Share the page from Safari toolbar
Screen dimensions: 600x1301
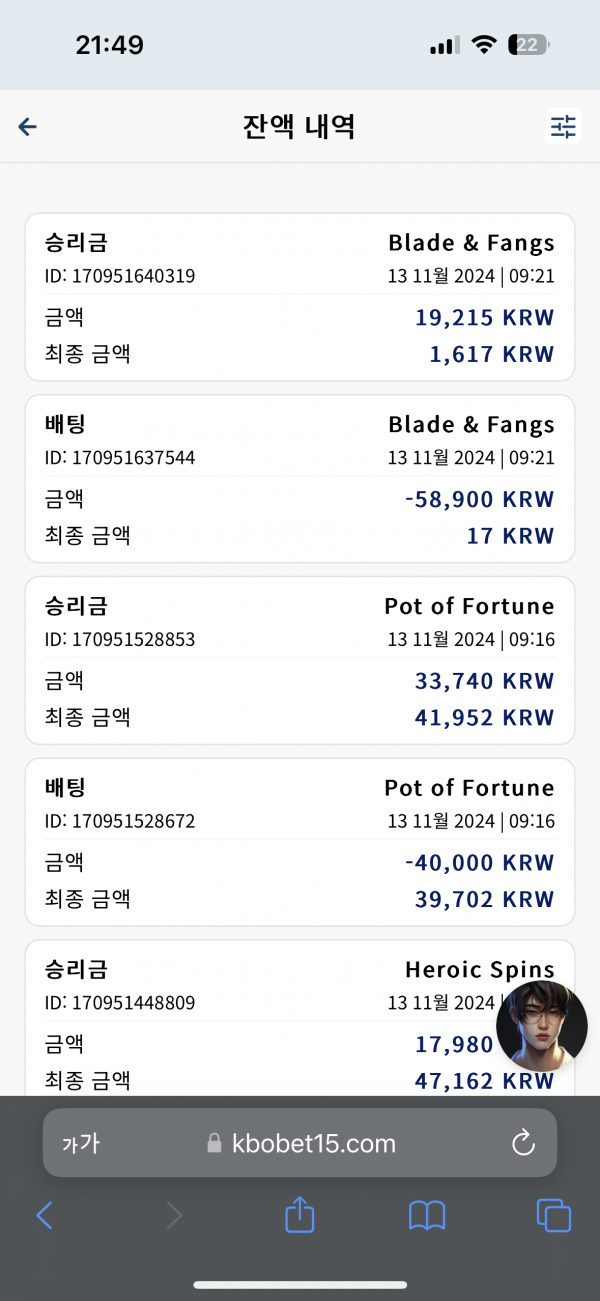pyautogui.click(x=300, y=1214)
